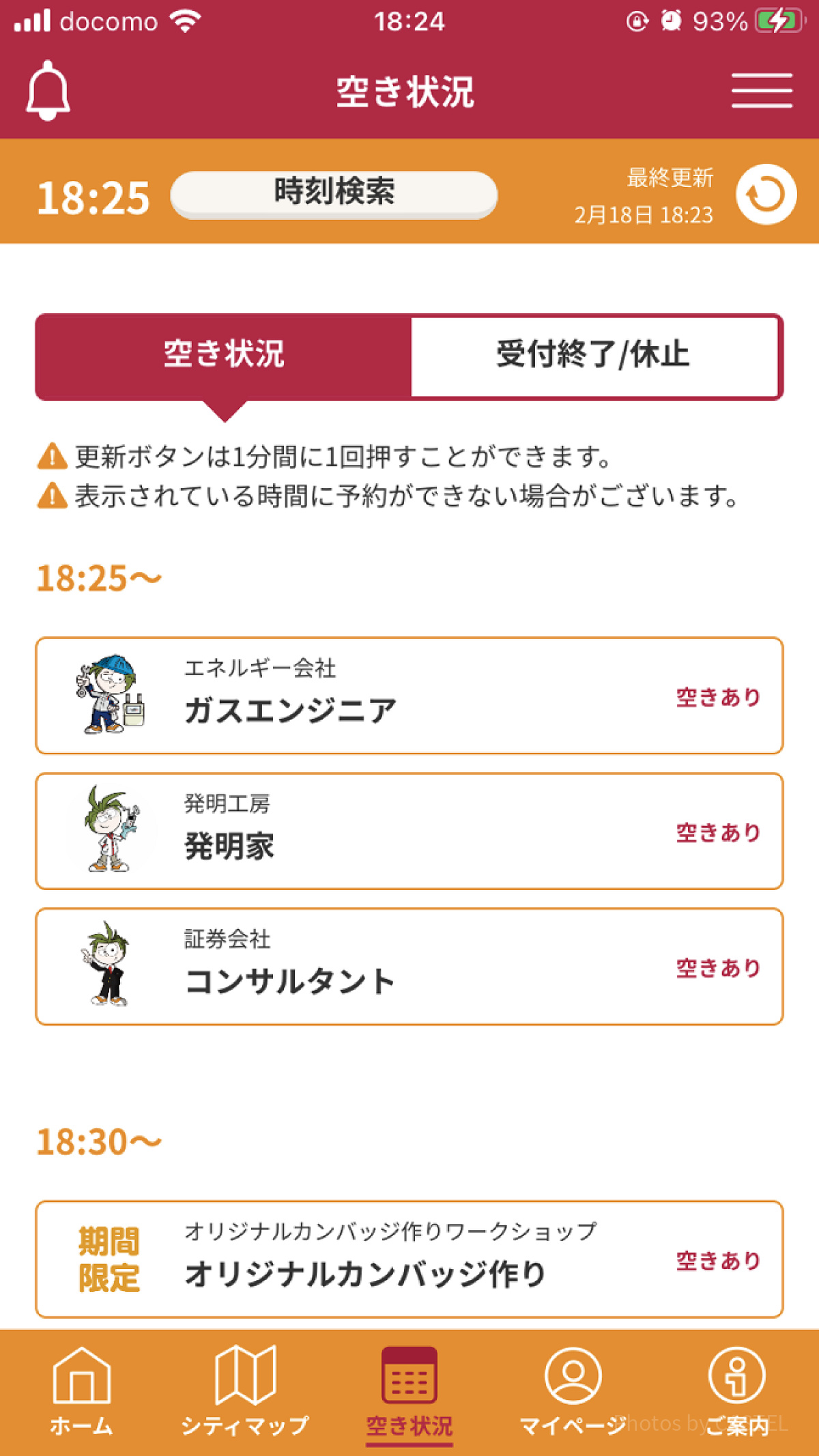Image resolution: width=819 pixels, height=1456 pixels.
Task: Open the ガスエンジニア activity card
Action: (x=409, y=696)
